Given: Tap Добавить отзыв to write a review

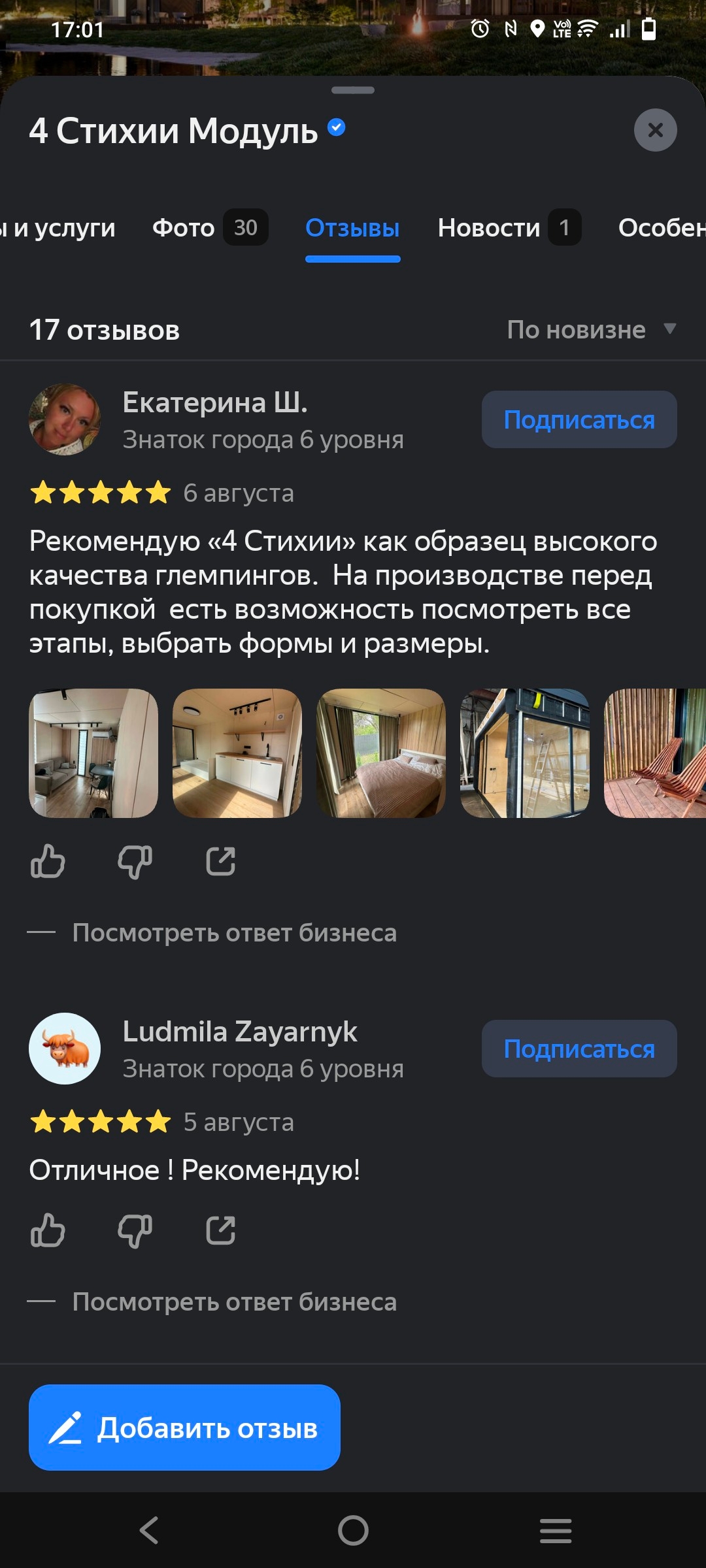Looking at the screenshot, I should click(x=184, y=1428).
